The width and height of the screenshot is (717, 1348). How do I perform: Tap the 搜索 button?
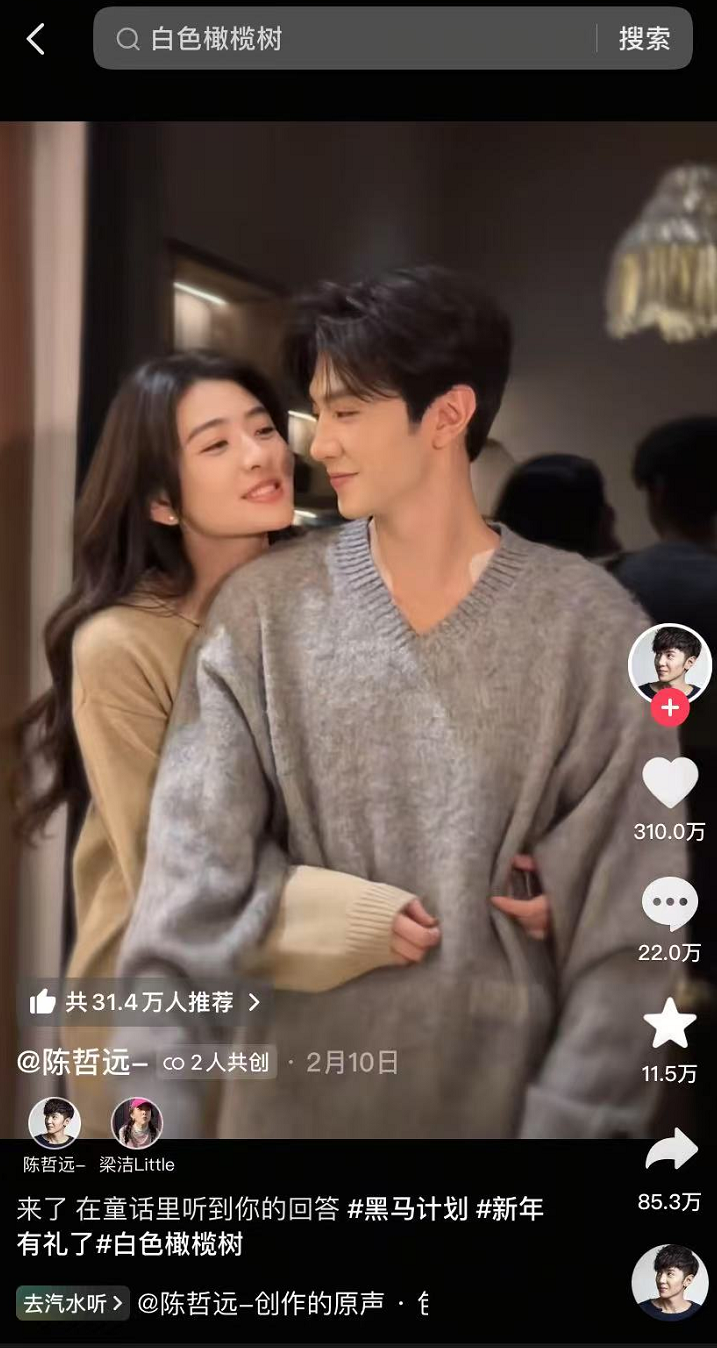(x=644, y=39)
